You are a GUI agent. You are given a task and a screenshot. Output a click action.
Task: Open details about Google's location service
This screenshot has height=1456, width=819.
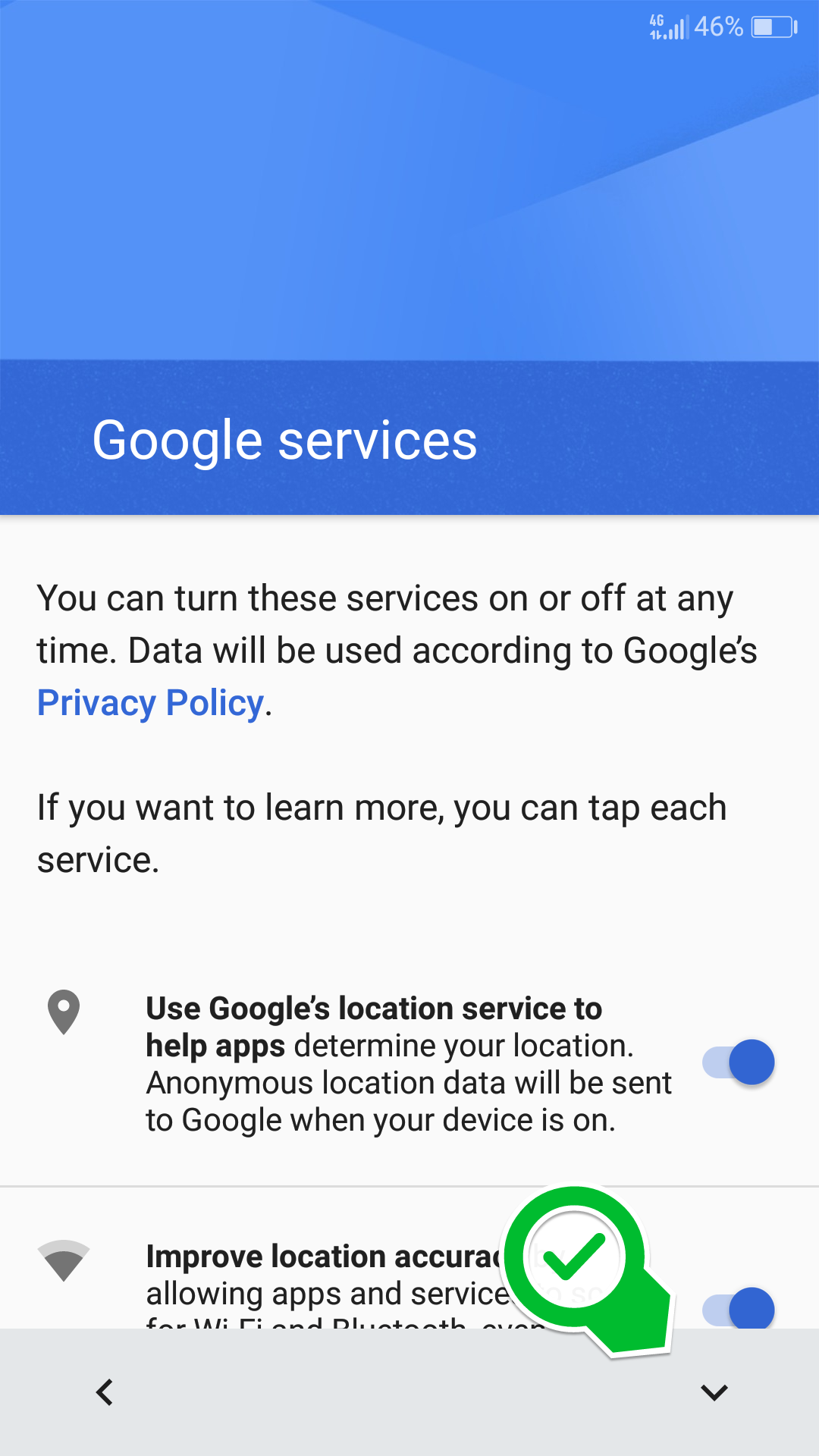(x=409, y=1064)
